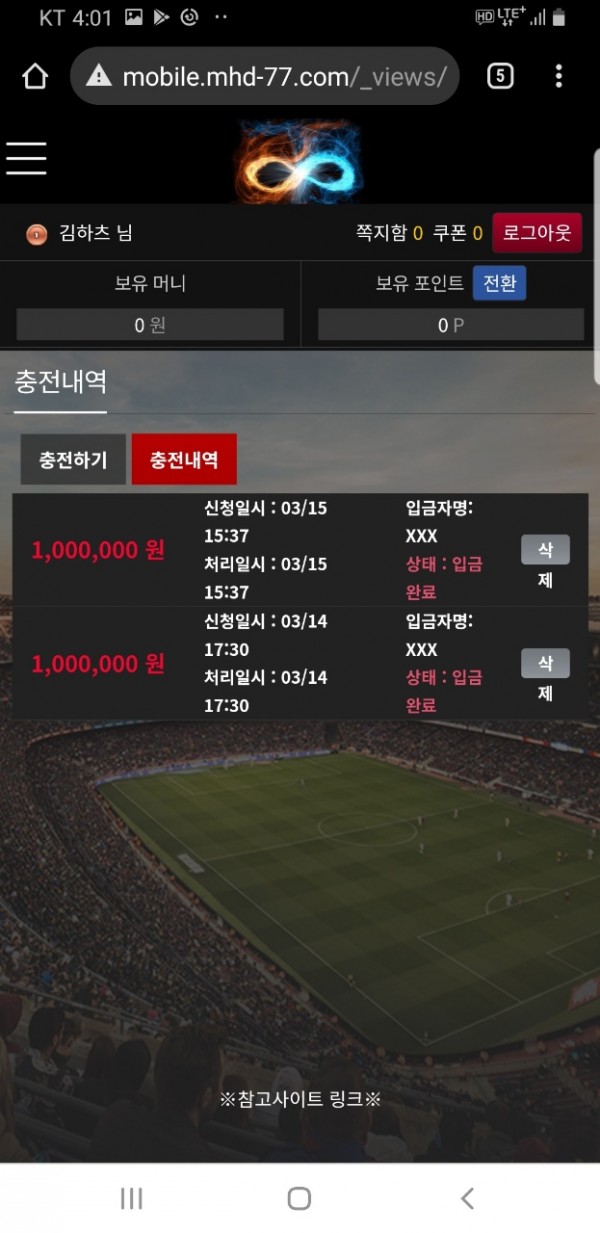Viewport: 600px width, 1233px height.
Task: Open the browser overflow menu
Action: (558, 76)
